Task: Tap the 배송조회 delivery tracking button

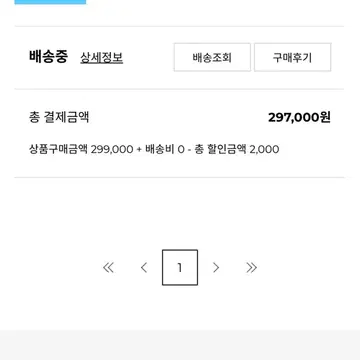Action: [212, 57]
